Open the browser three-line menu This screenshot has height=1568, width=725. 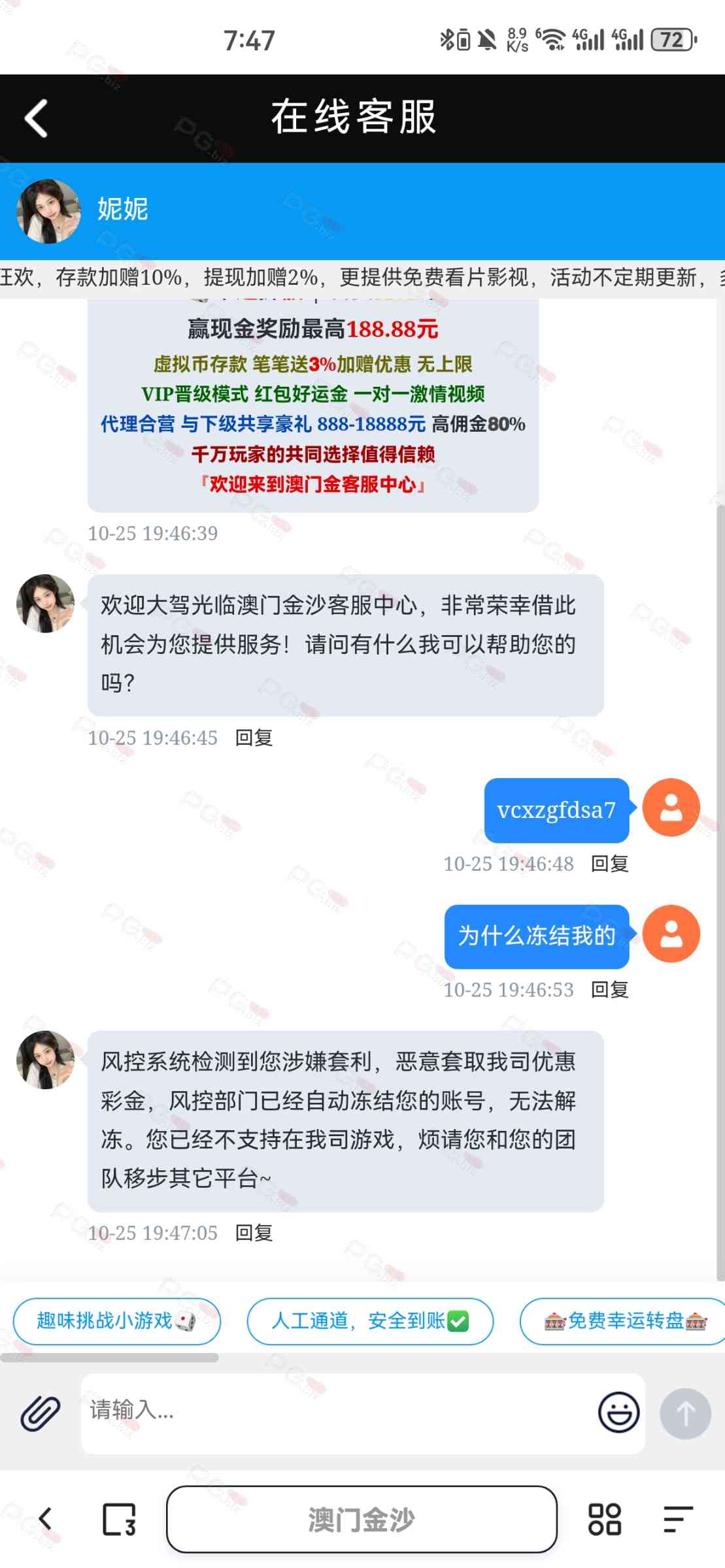tap(678, 1519)
